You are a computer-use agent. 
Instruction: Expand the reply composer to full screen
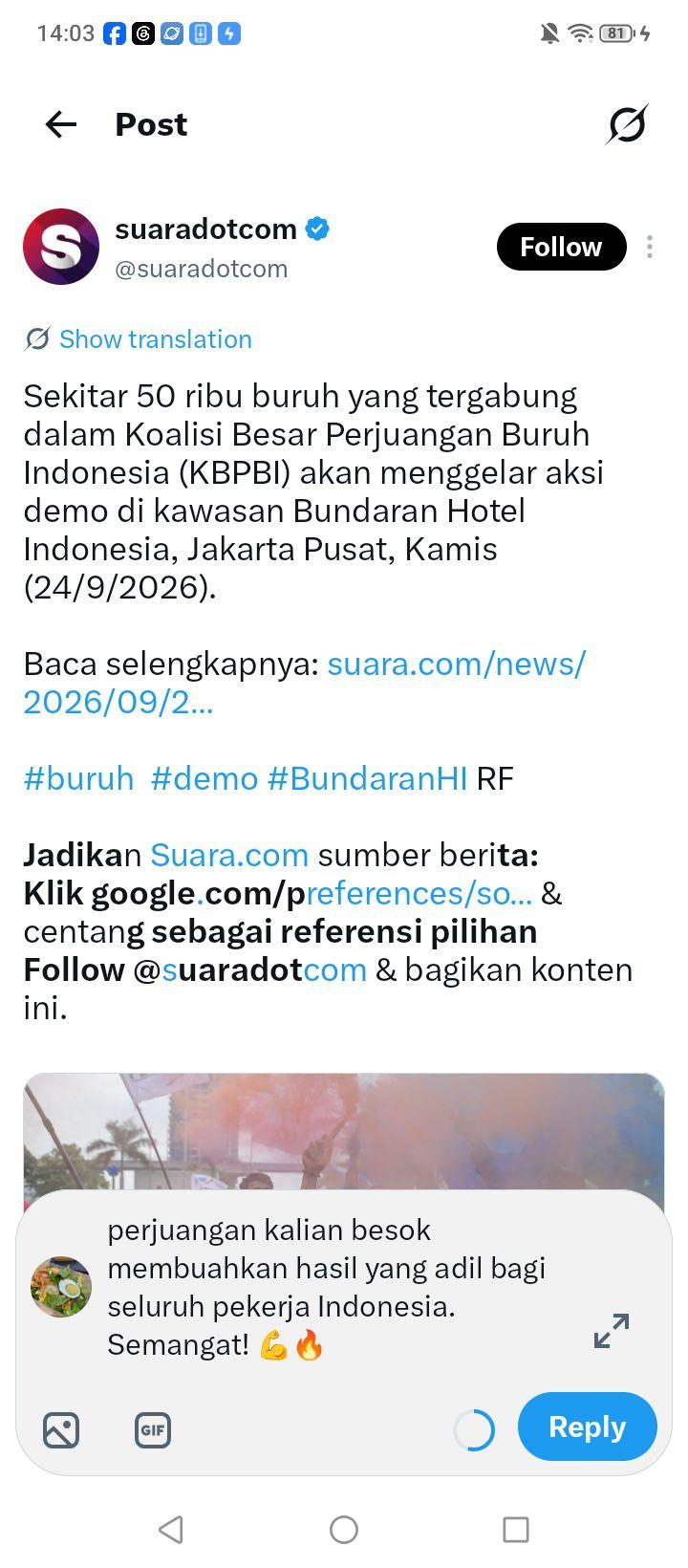[x=612, y=1331]
